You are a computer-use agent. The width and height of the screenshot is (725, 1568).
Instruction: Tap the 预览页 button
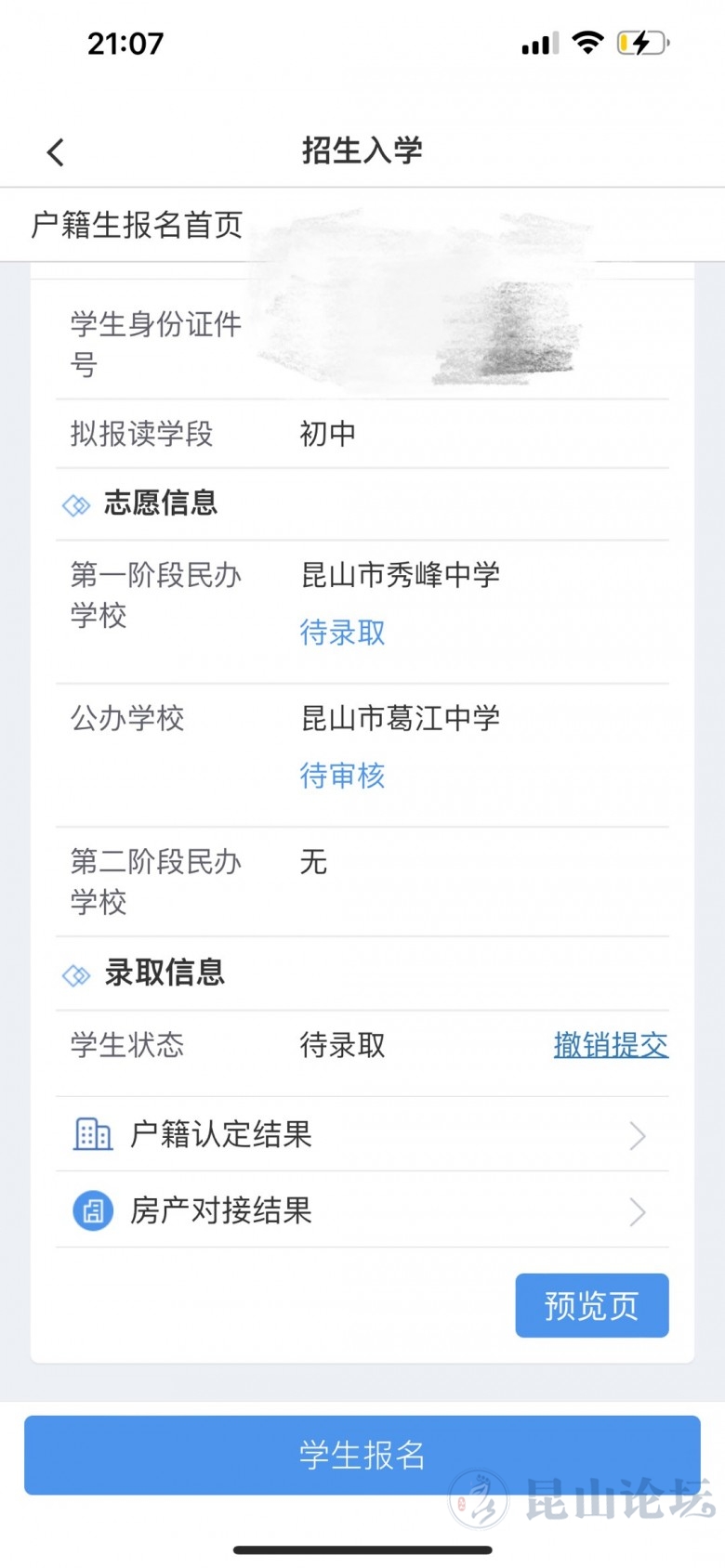(591, 1305)
